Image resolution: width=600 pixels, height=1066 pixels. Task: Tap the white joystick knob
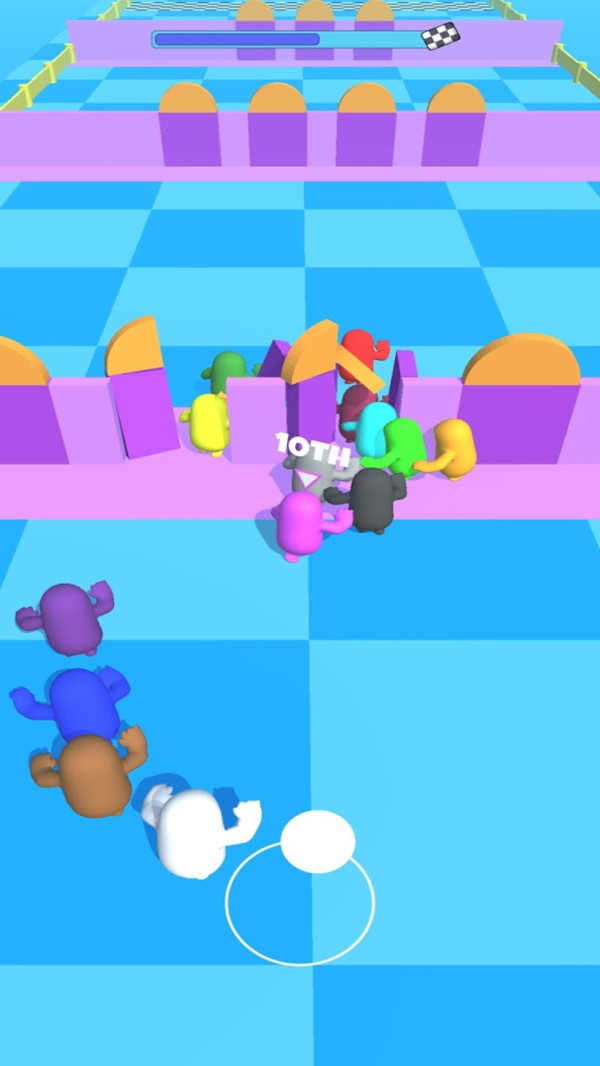[x=318, y=841]
